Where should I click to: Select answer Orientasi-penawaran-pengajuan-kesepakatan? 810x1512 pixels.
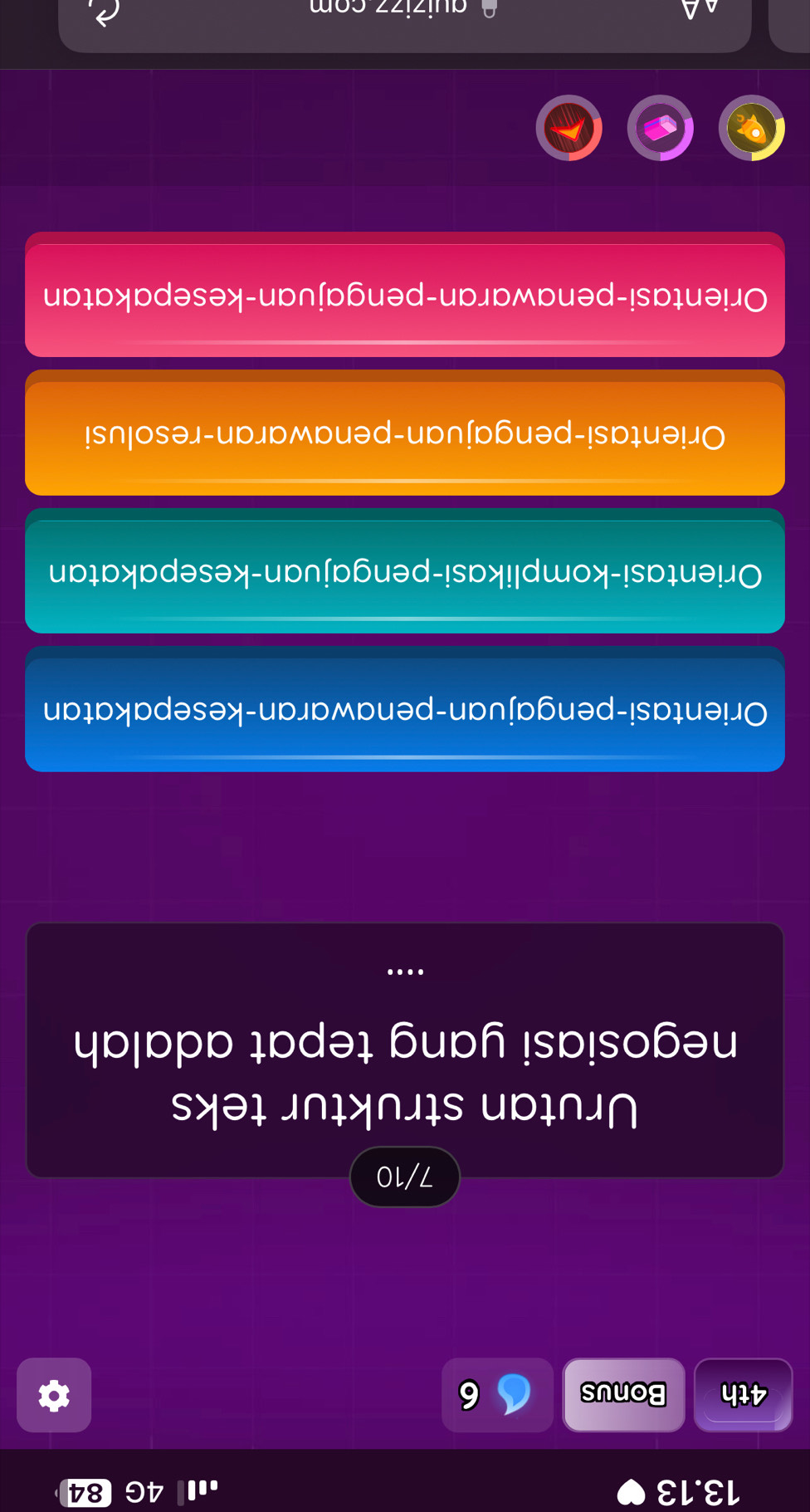(x=405, y=296)
